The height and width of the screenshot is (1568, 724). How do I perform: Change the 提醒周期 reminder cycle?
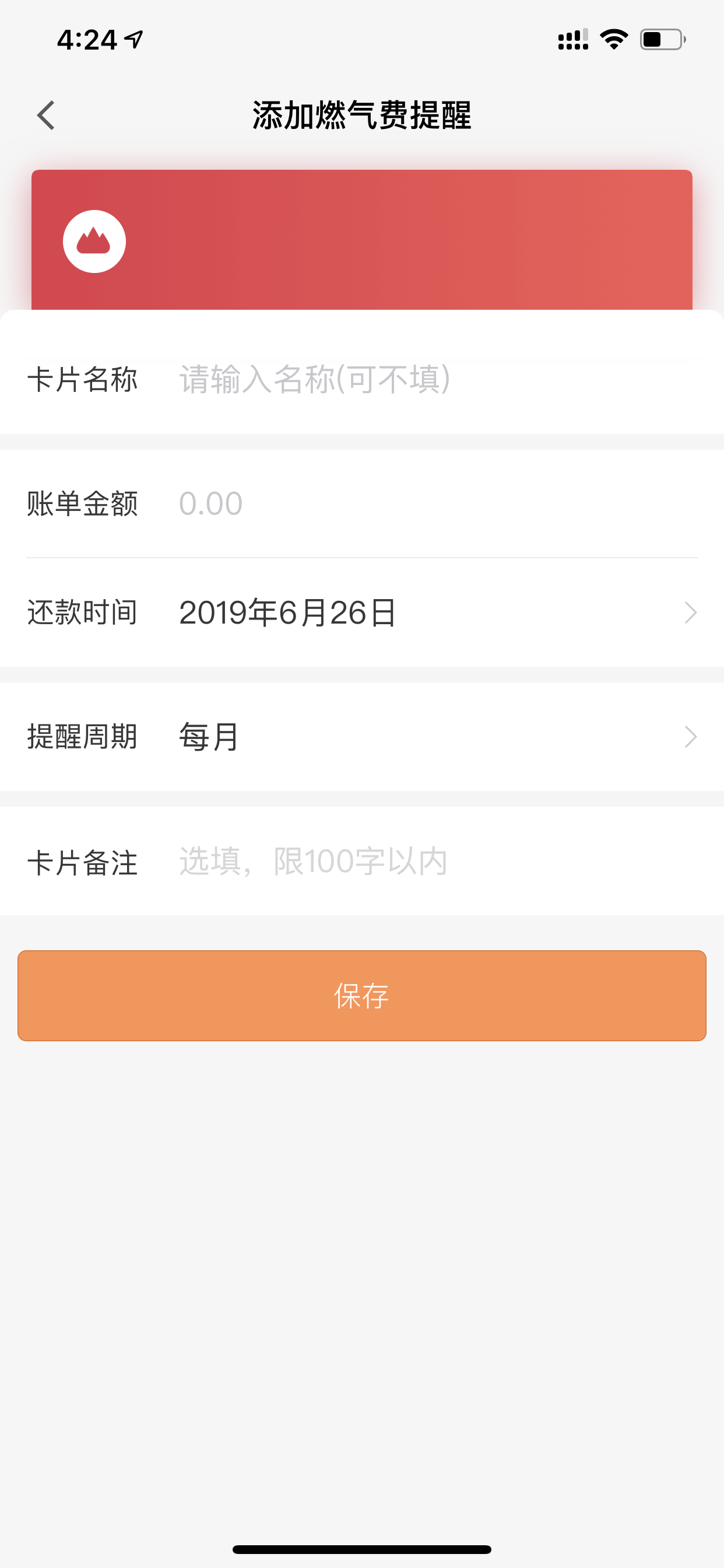tap(362, 737)
